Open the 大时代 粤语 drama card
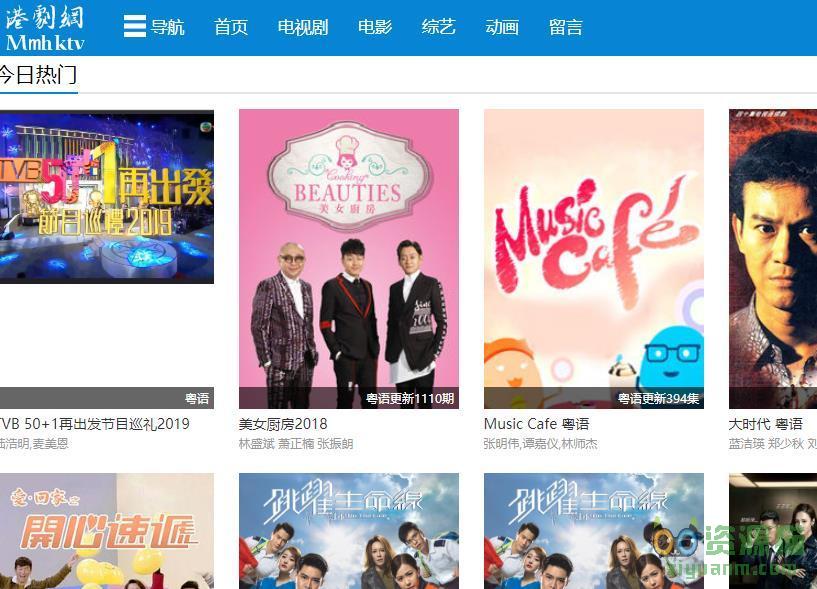The height and width of the screenshot is (589, 817). [772, 258]
